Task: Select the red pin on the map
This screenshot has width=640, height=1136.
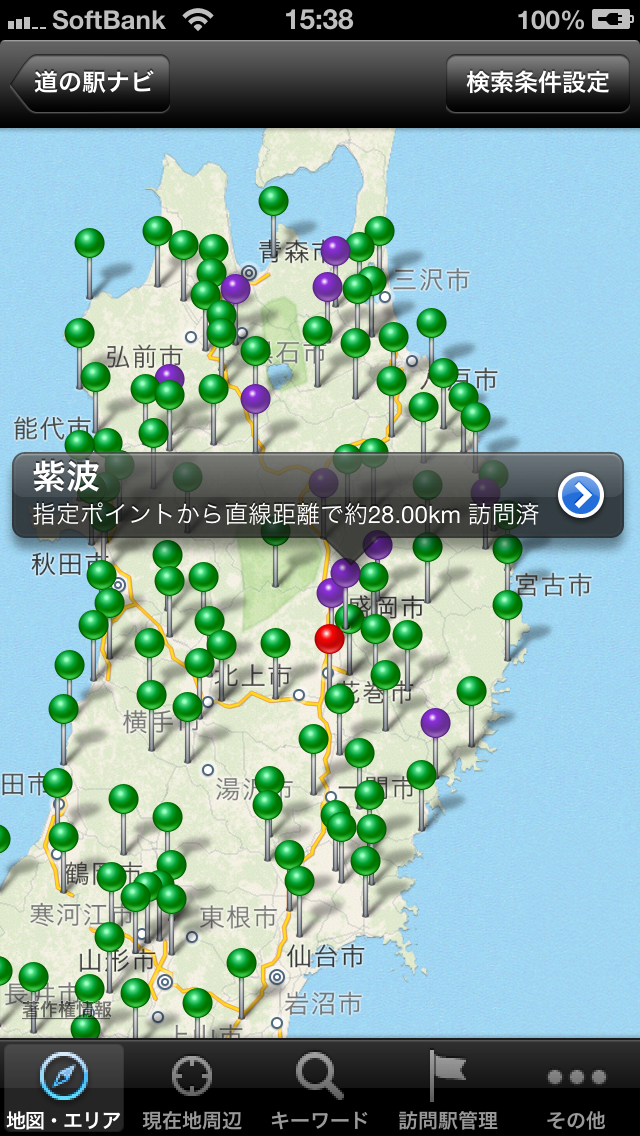Action: (x=330, y=638)
